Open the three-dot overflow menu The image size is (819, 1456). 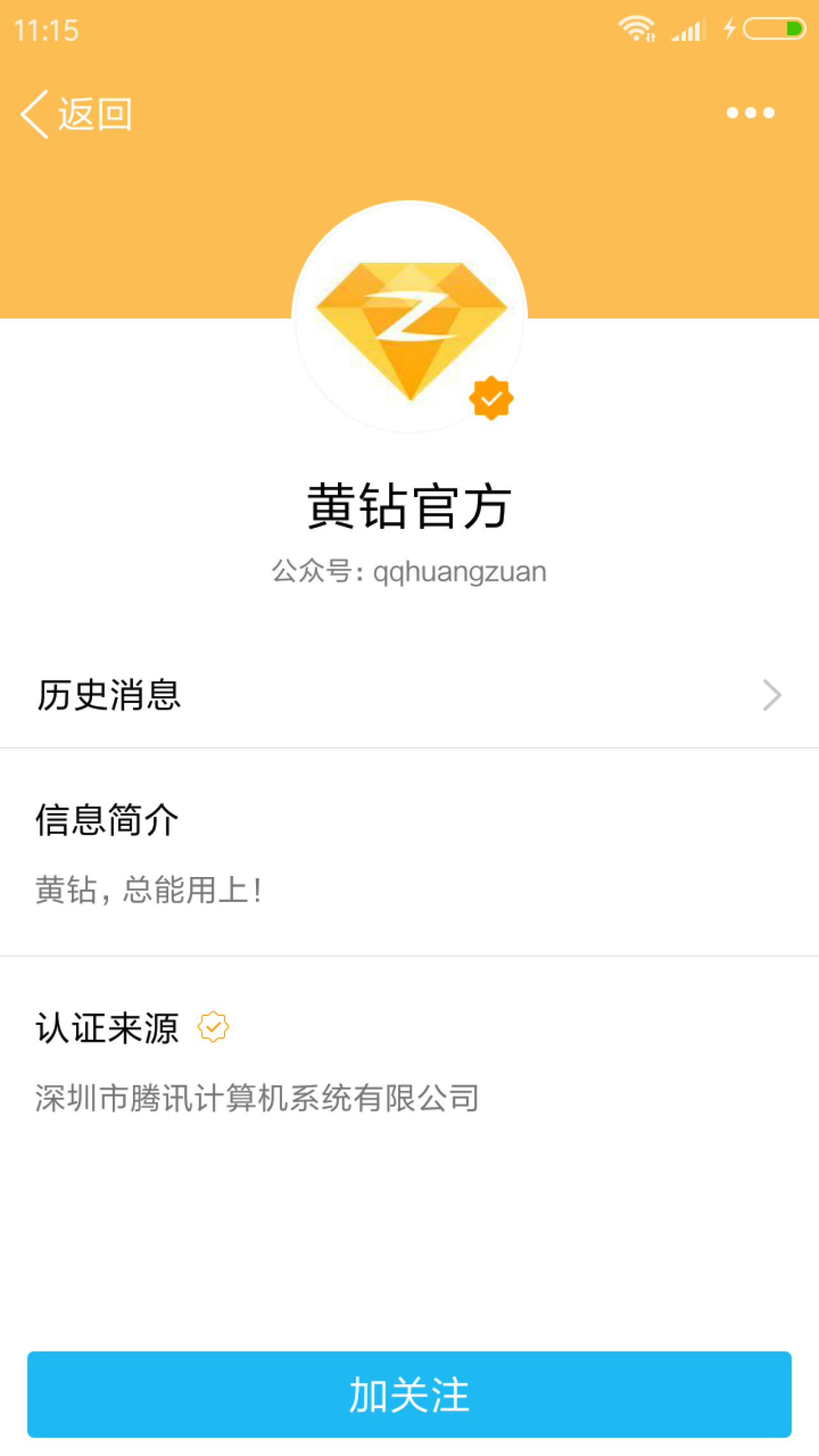(751, 113)
